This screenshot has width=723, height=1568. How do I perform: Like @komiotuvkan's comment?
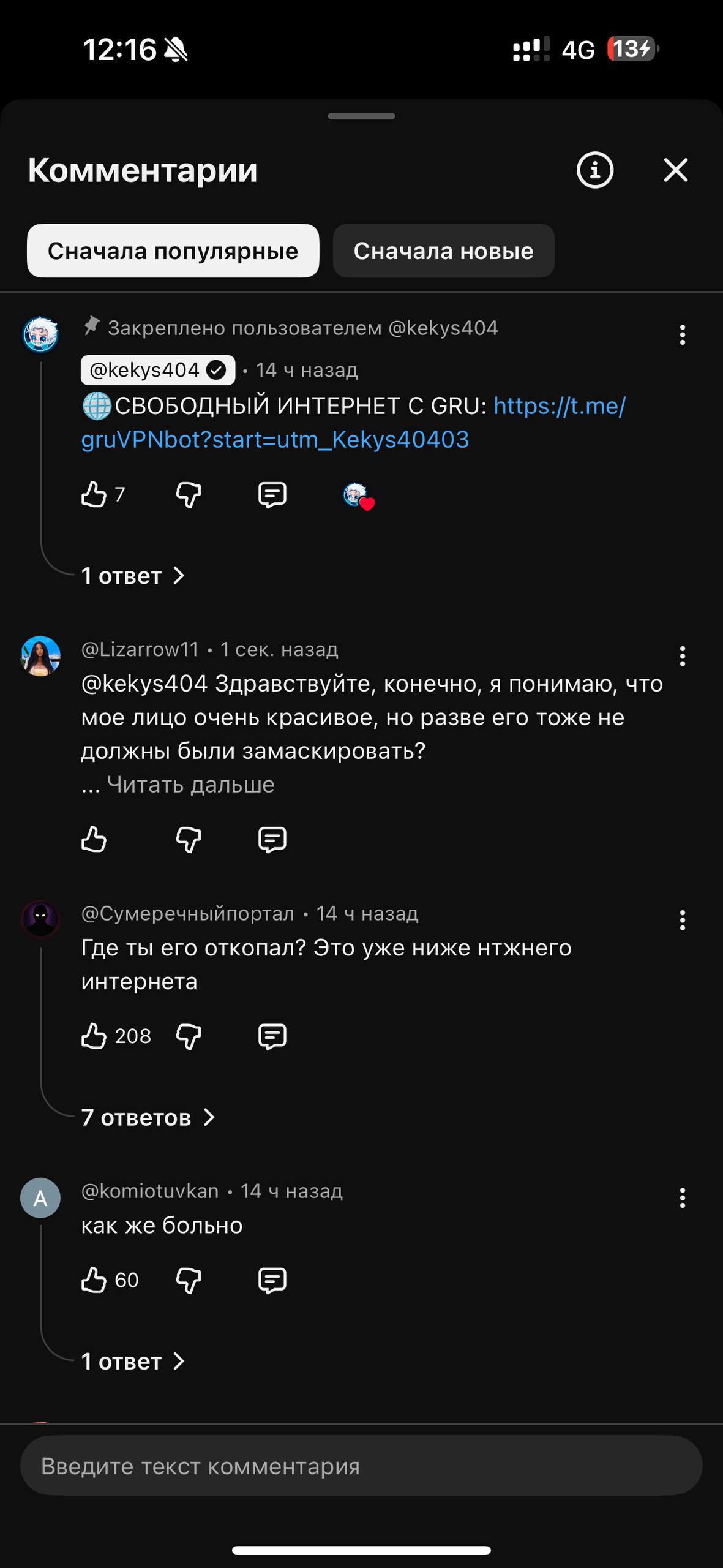tap(94, 1280)
